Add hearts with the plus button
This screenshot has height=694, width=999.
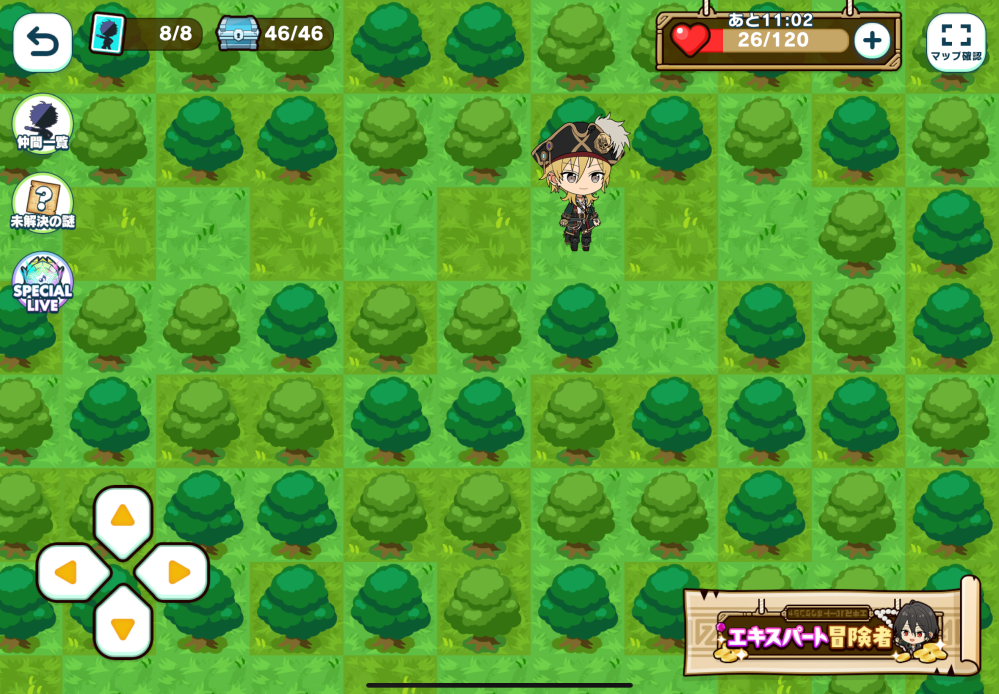pos(872,40)
